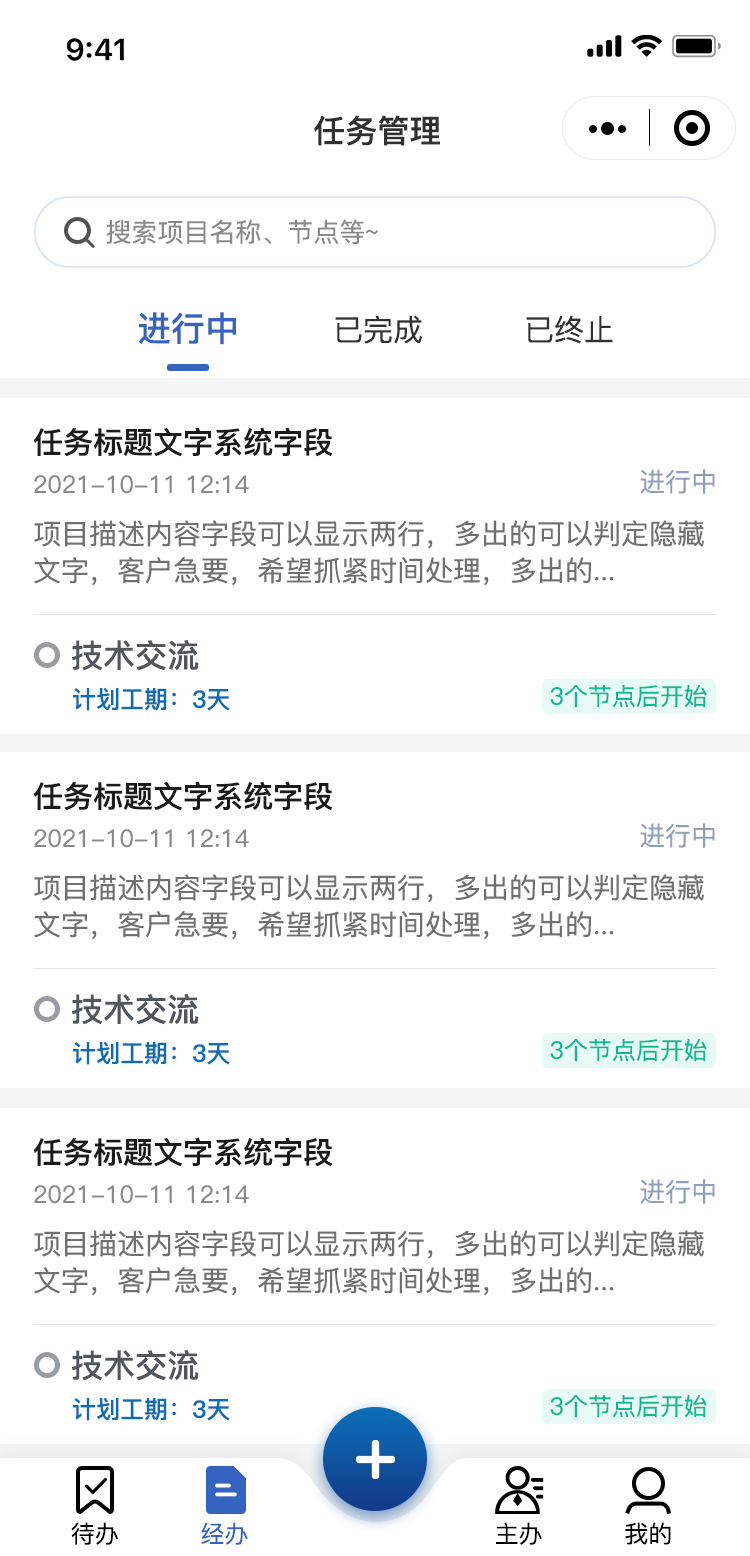The width and height of the screenshot is (750, 1556).
Task: Open 我的 profile tab
Action: pos(648,1506)
